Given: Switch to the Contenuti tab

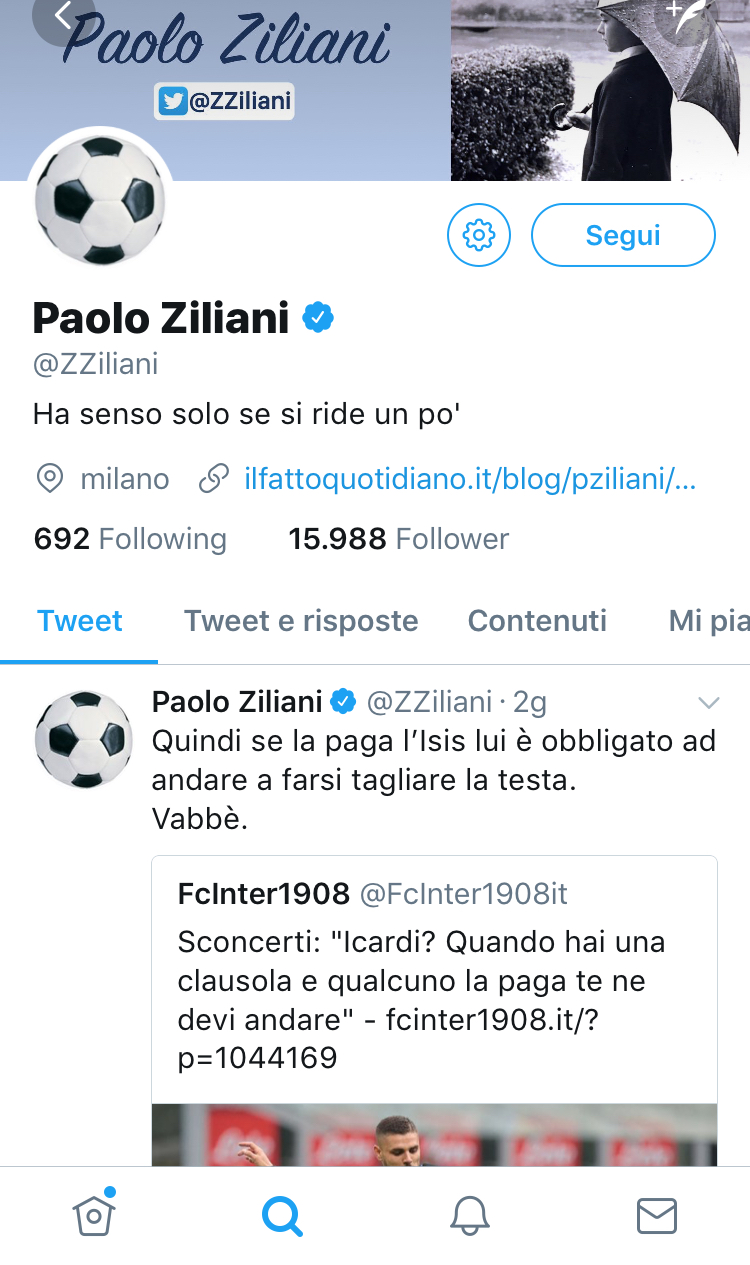Looking at the screenshot, I should click(x=537, y=621).
